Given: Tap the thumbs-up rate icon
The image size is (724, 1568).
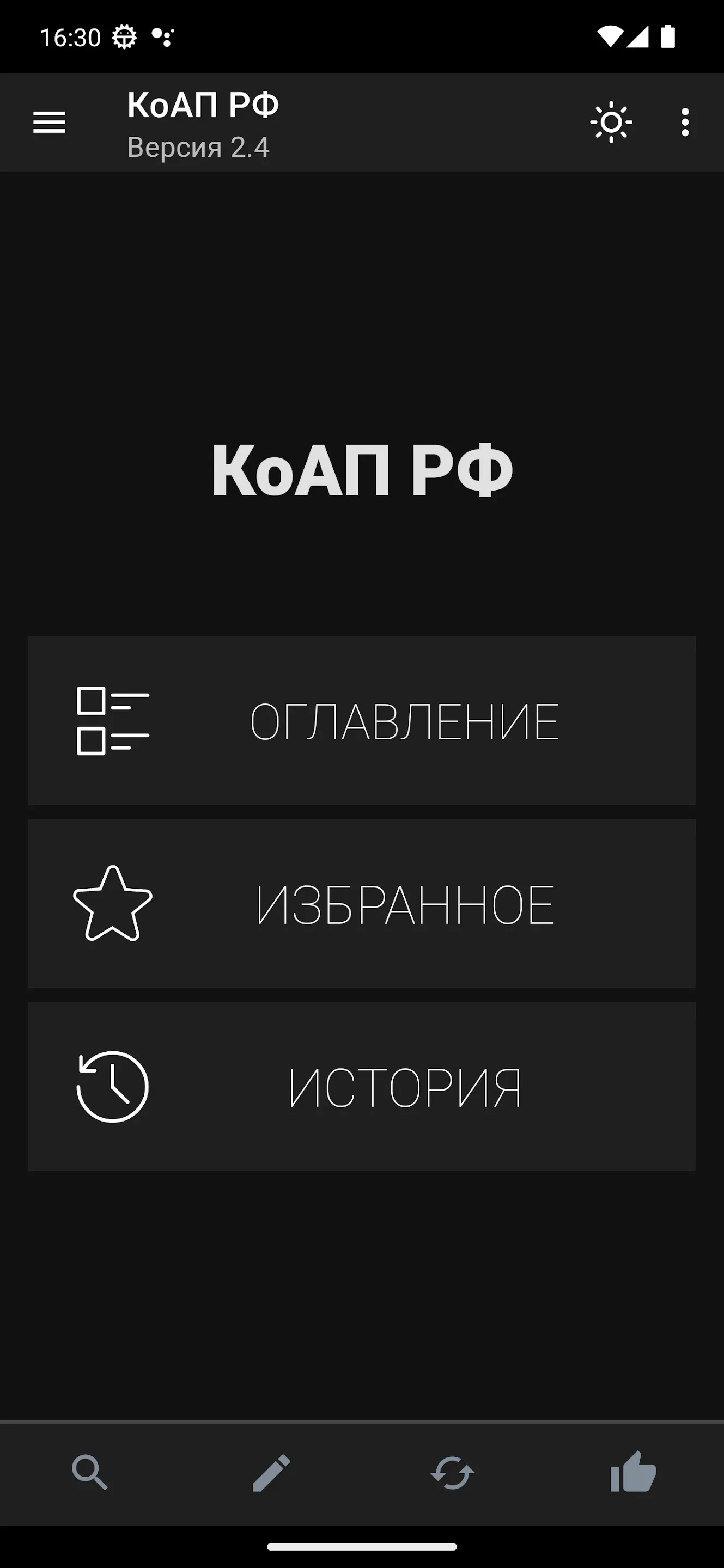Looking at the screenshot, I should 633,1472.
